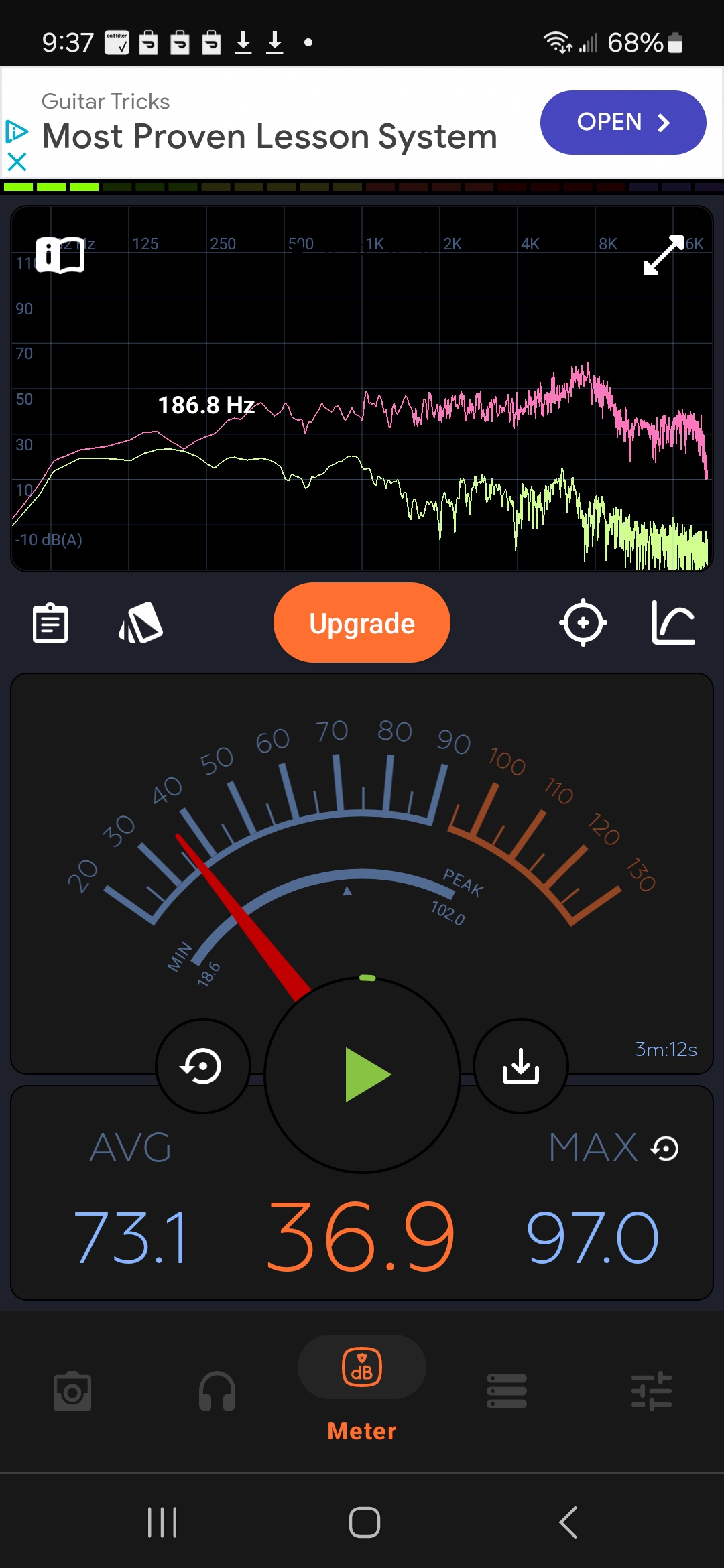Save the recording with download icon
The width and height of the screenshot is (724, 1568).
(521, 1066)
